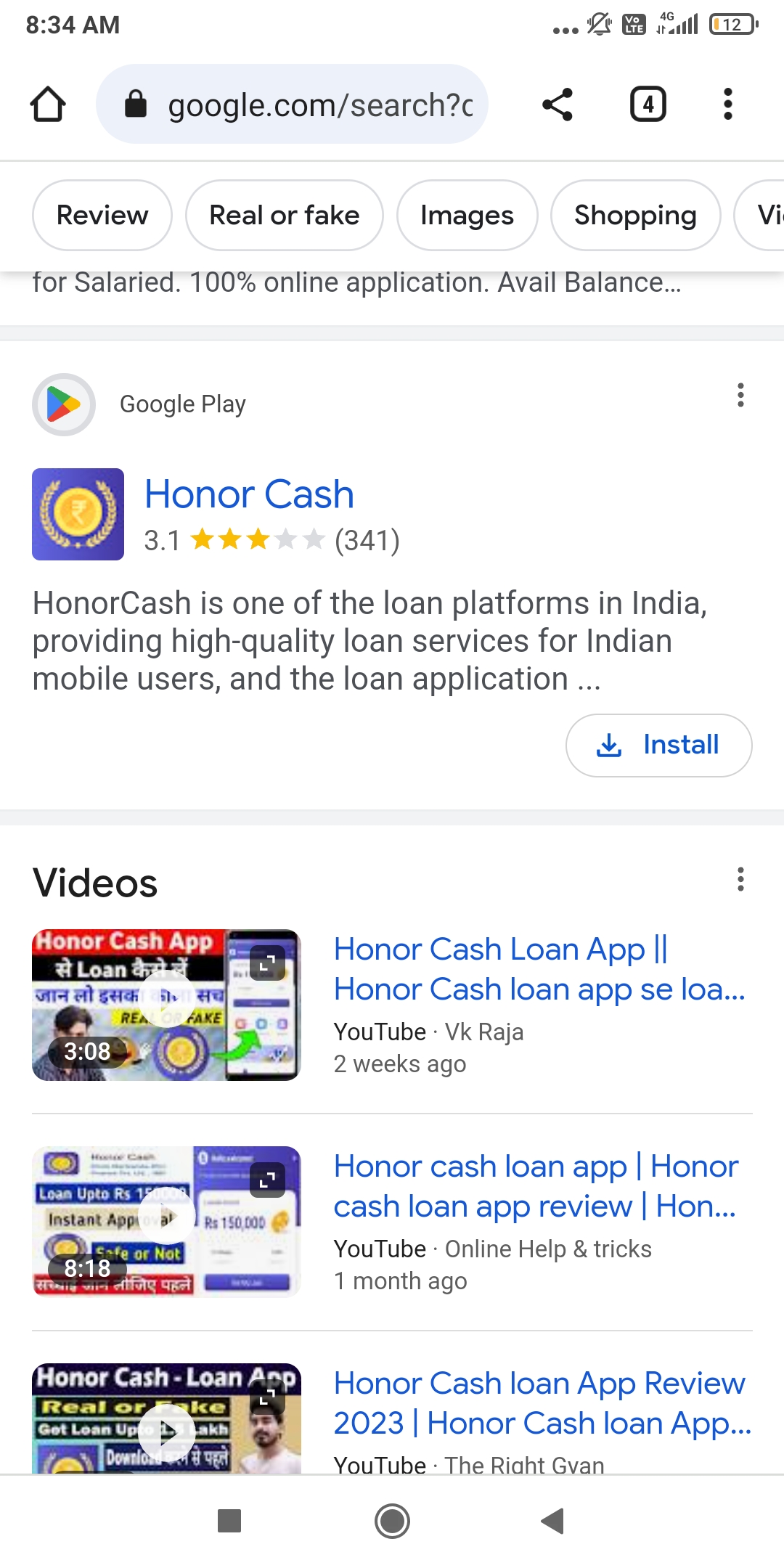Open Online Help & tricks review video
The height and width of the screenshot is (1568, 784).
point(536,1186)
